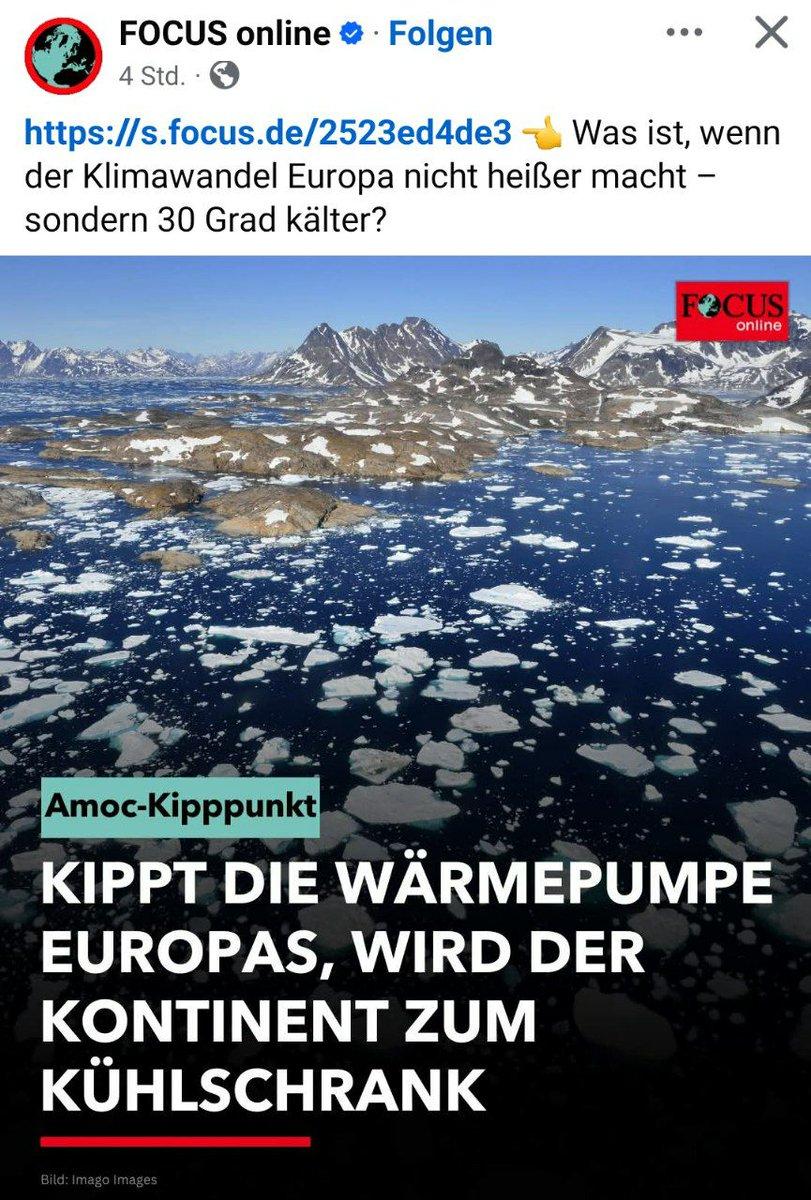Follow FOCUS online via Folgen

pos(440,33)
